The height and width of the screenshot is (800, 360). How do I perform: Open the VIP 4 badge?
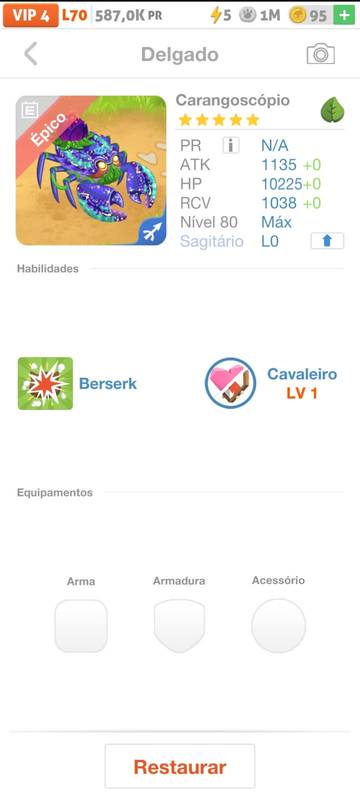[31, 16]
